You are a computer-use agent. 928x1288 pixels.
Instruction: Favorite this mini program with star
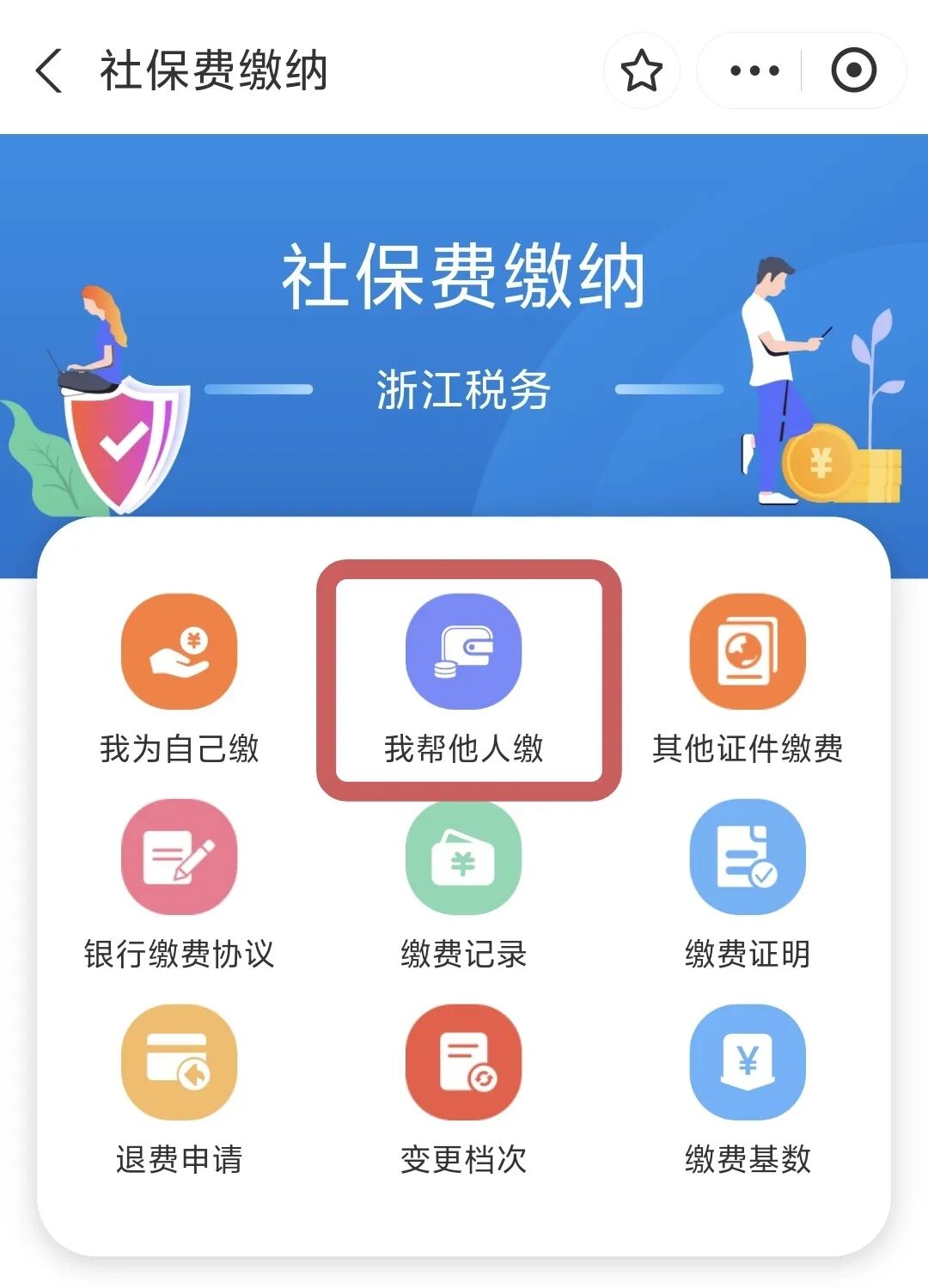[x=641, y=70]
